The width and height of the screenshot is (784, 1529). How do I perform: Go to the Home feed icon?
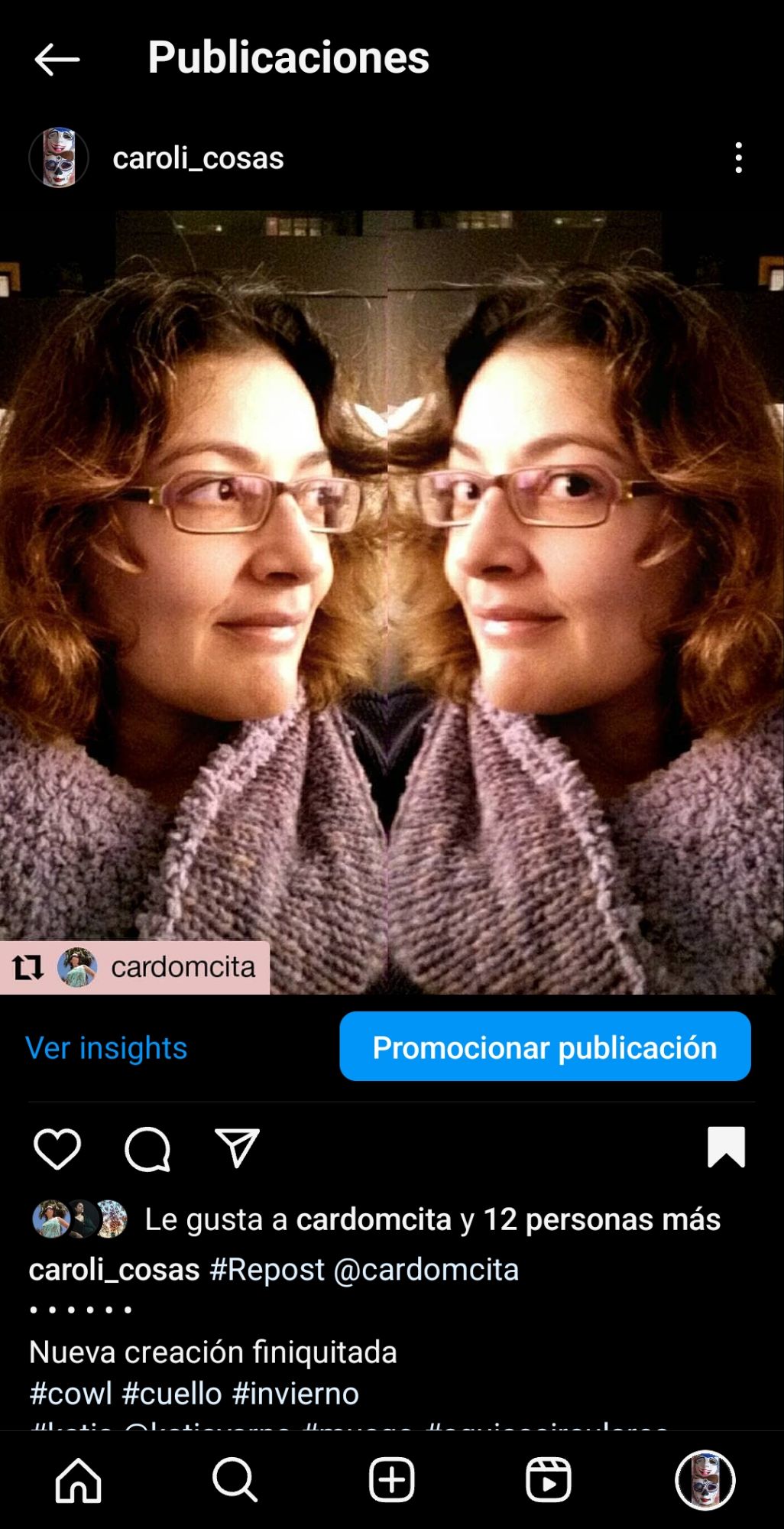(x=78, y=1479)
